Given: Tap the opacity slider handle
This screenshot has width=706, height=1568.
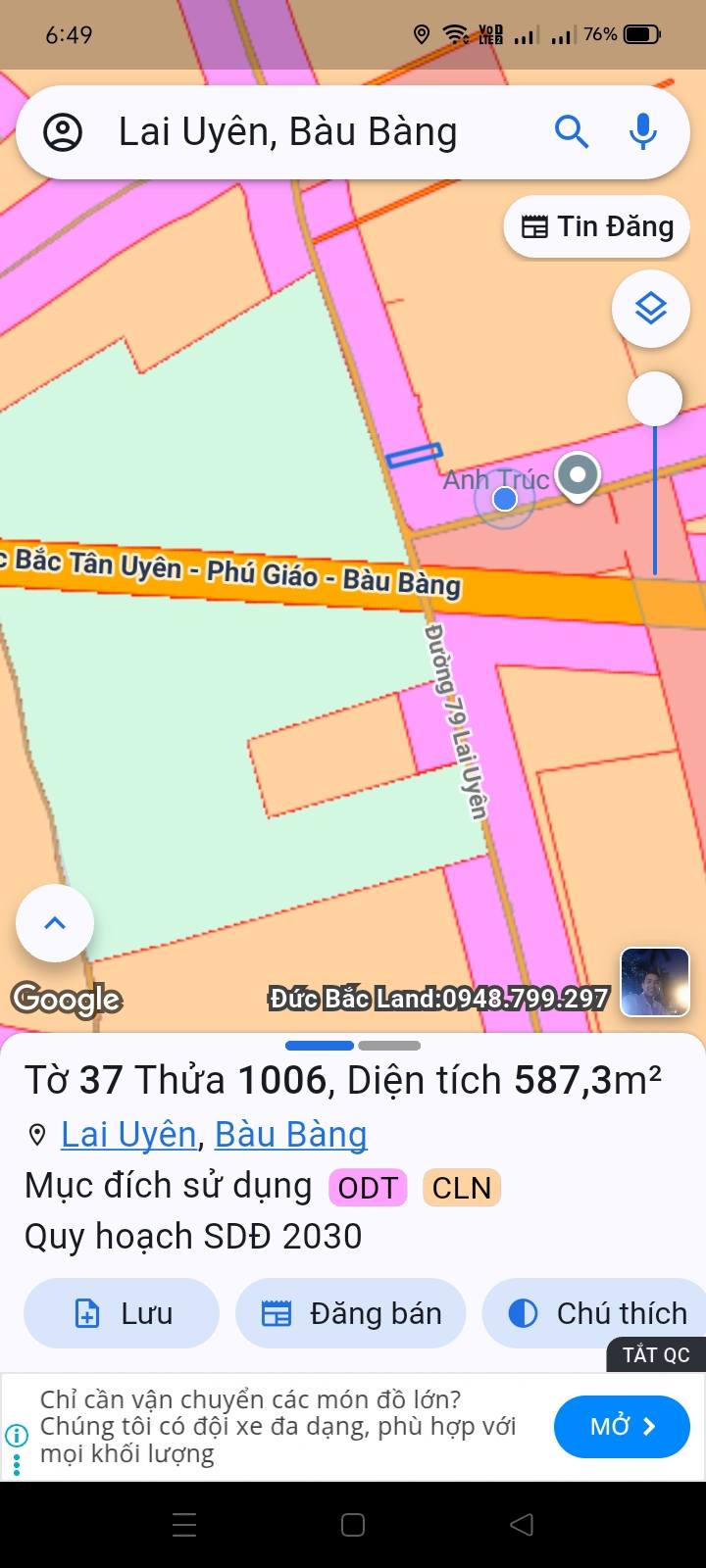Looking at the screenshot, I should click(x=654, y=399).
